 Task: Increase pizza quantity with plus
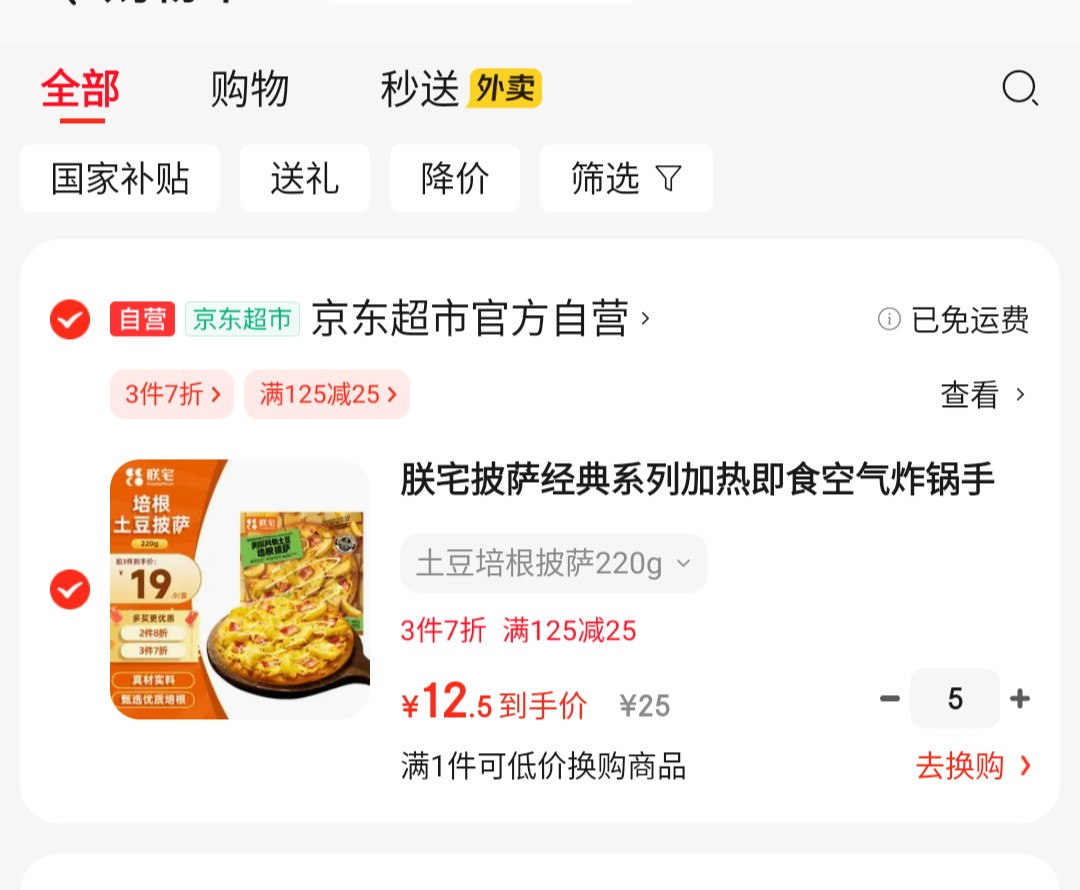tap(1020, 698)
